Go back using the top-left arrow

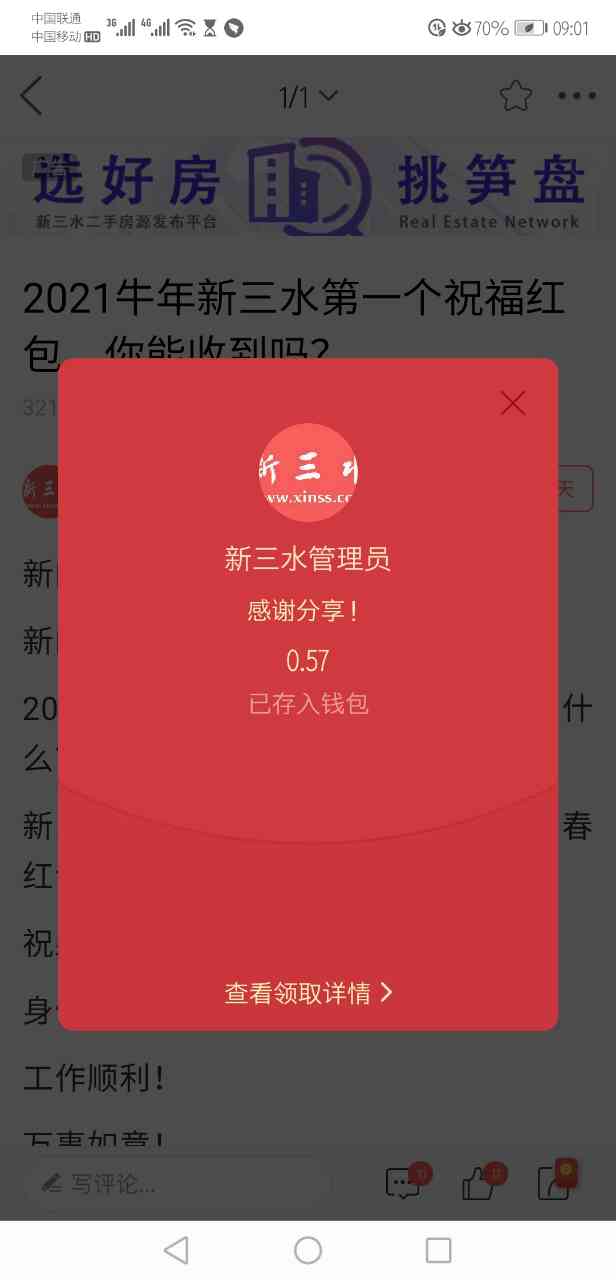32,96
